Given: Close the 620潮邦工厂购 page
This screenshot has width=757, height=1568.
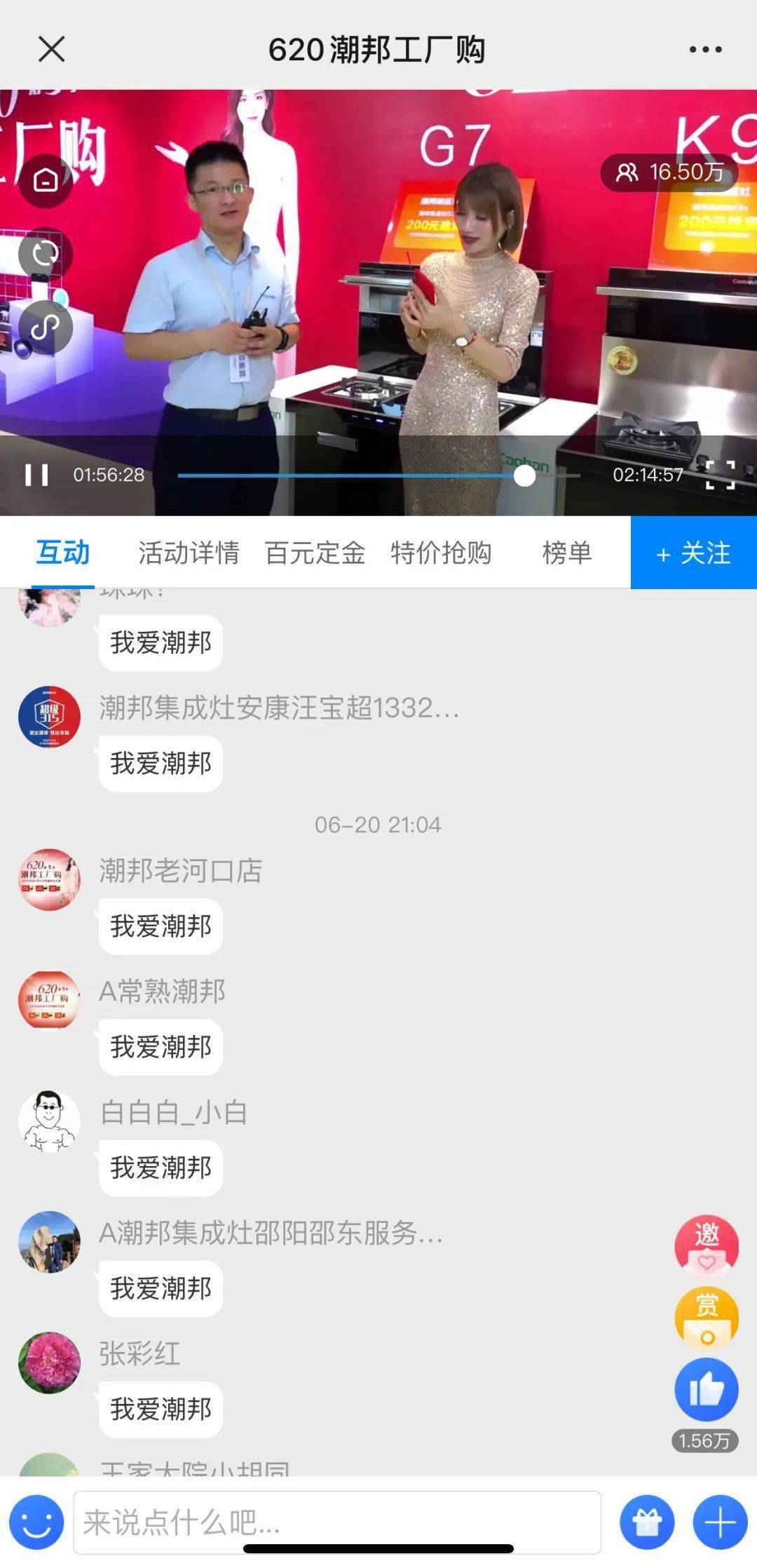Looking at the screenshot, I should [x=51, y=49].
